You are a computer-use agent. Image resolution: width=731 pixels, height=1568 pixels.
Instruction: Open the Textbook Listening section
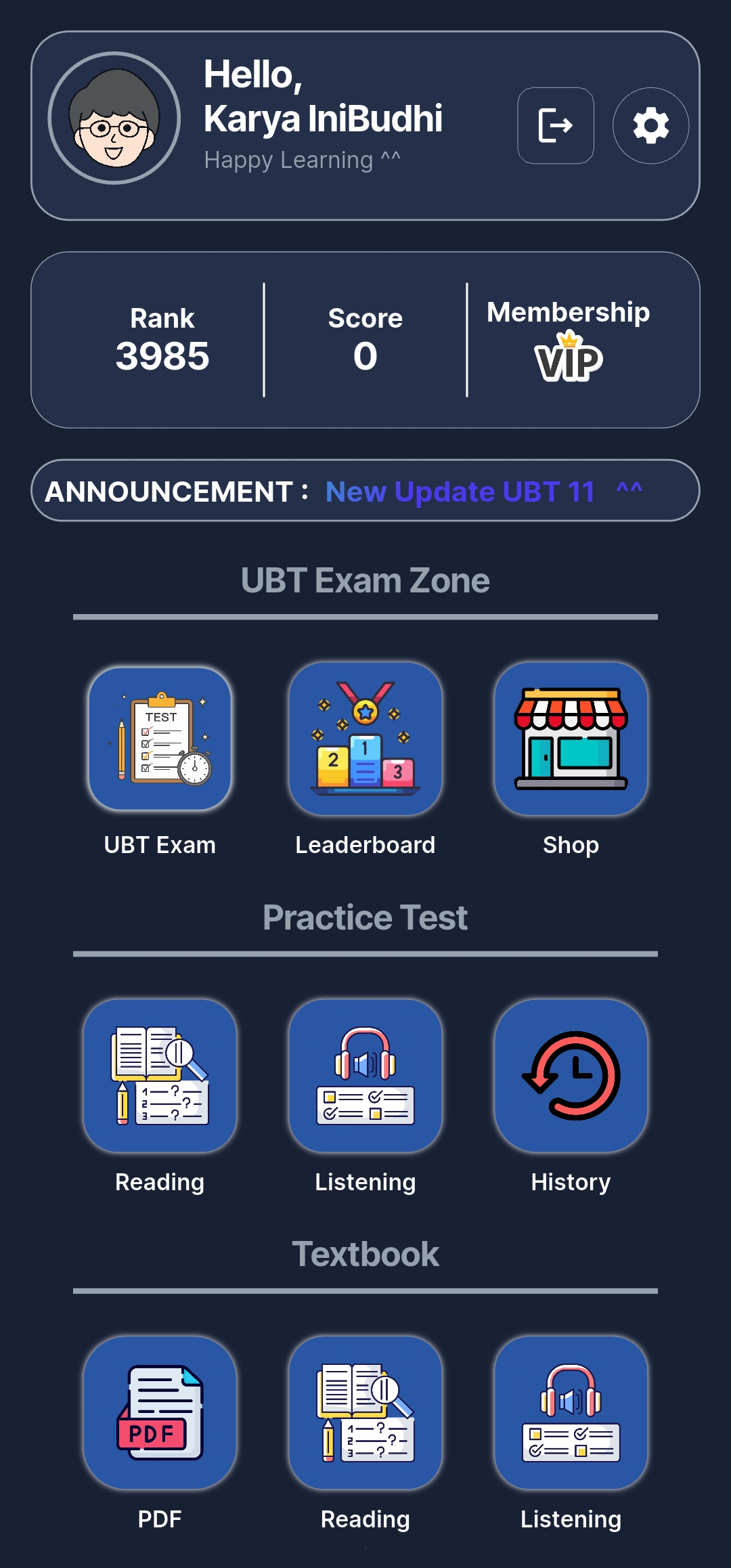pos(570,1415)
